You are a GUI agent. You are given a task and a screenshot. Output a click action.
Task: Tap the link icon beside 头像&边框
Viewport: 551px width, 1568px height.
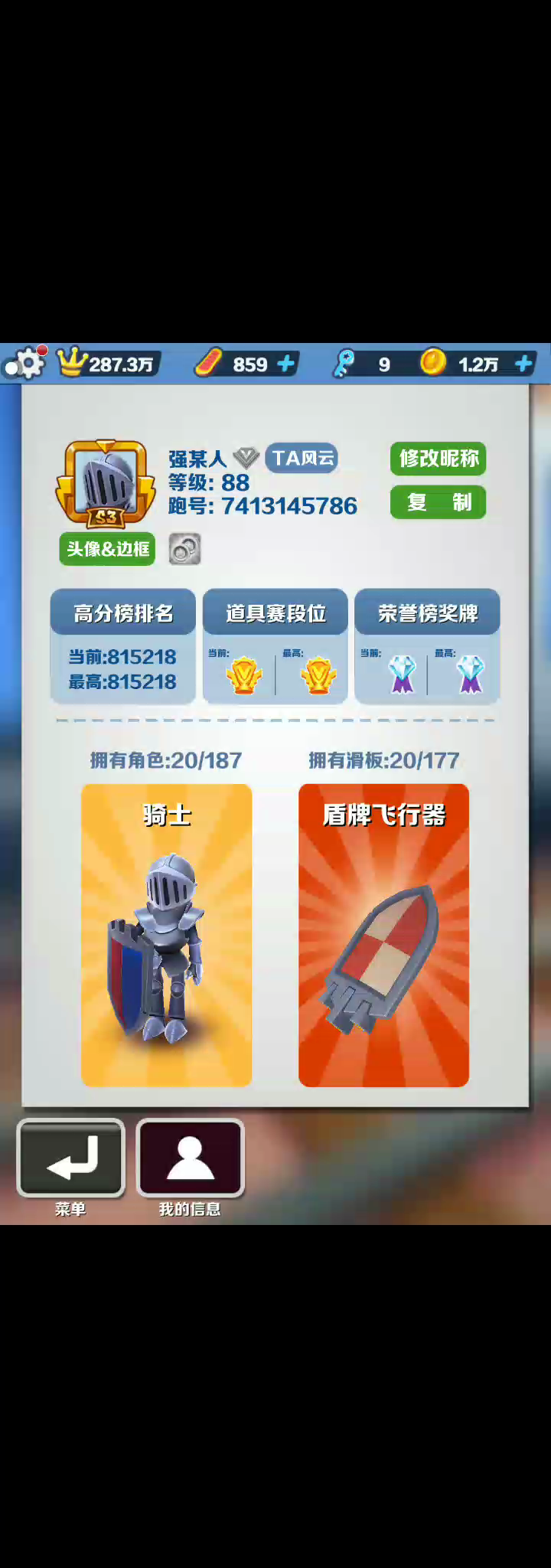pos(184,549)
